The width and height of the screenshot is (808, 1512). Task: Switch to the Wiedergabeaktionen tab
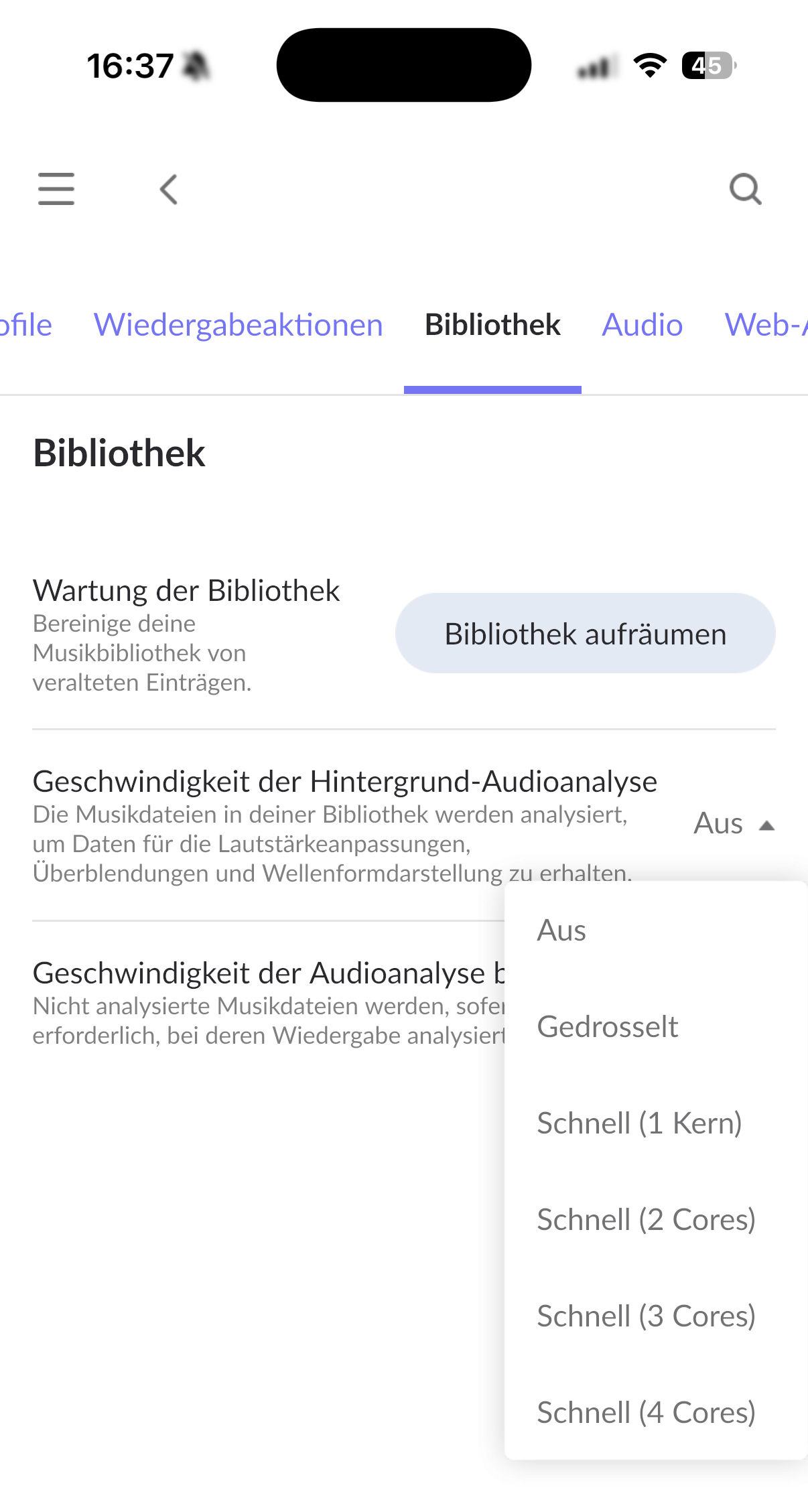pyautogui.click(x=239, y=325)
